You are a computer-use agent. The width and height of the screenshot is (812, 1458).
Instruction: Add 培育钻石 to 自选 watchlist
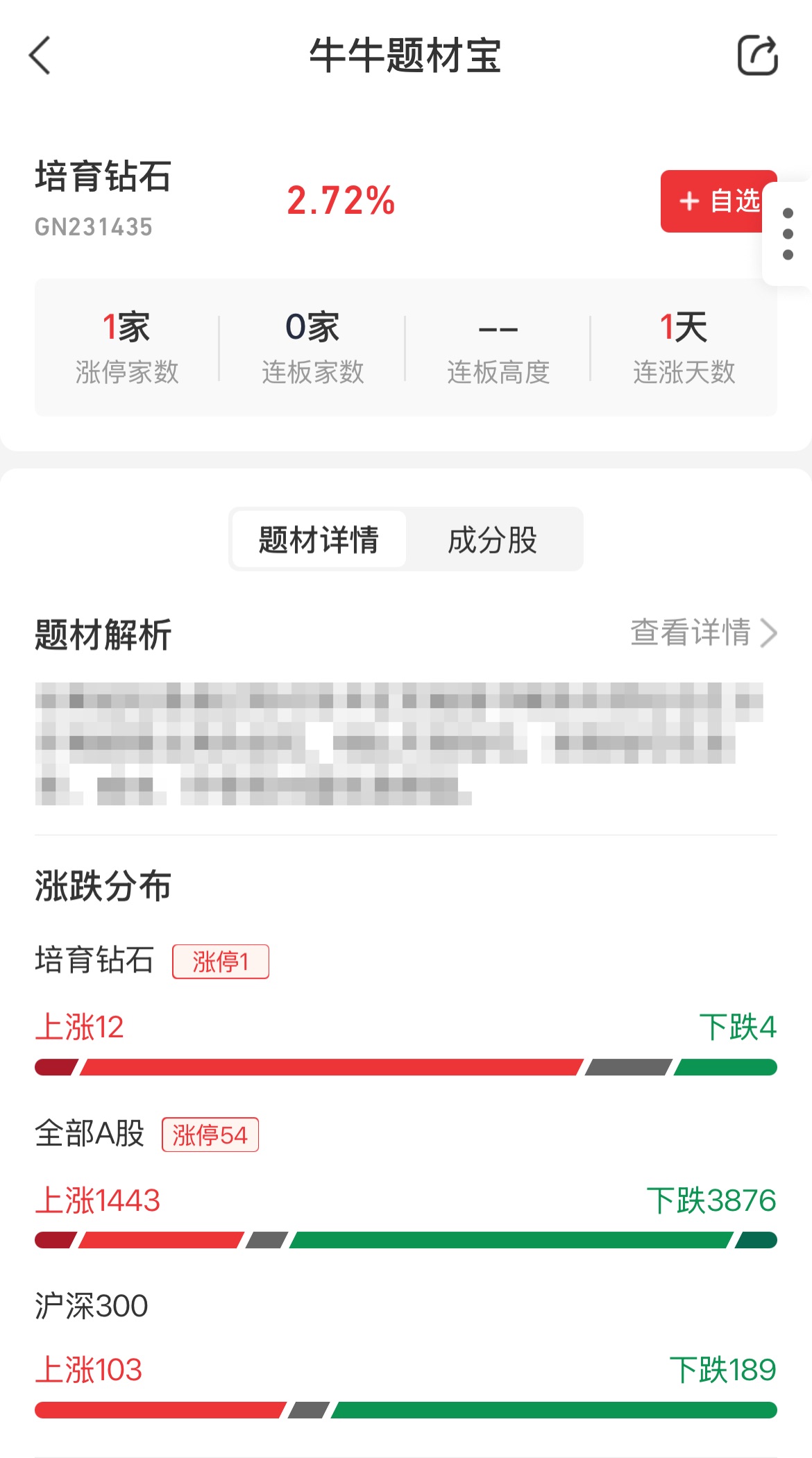click(713, 201)
